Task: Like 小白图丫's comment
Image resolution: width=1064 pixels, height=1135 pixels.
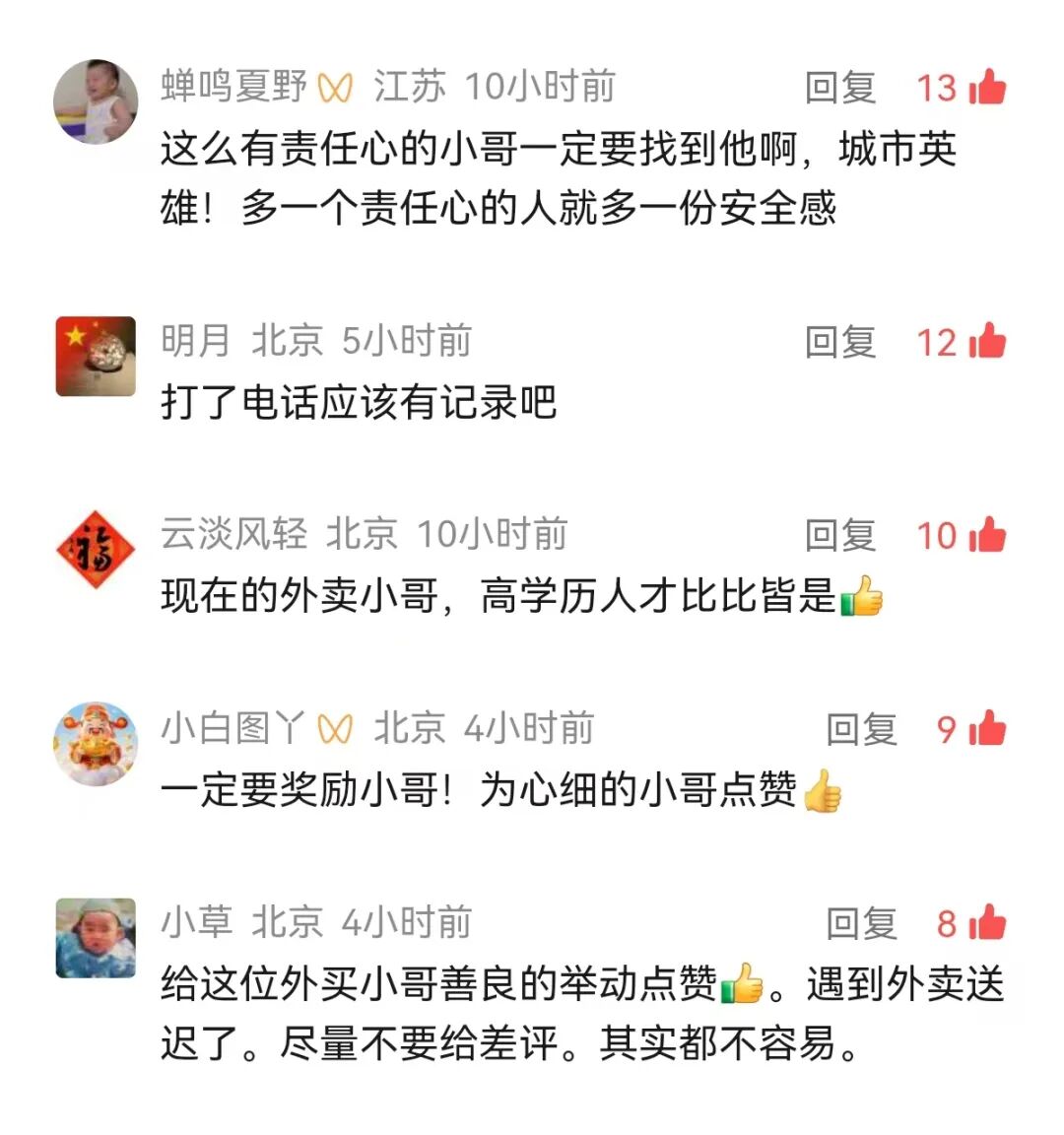Action: pyautogui.click(x=987, y=728)
